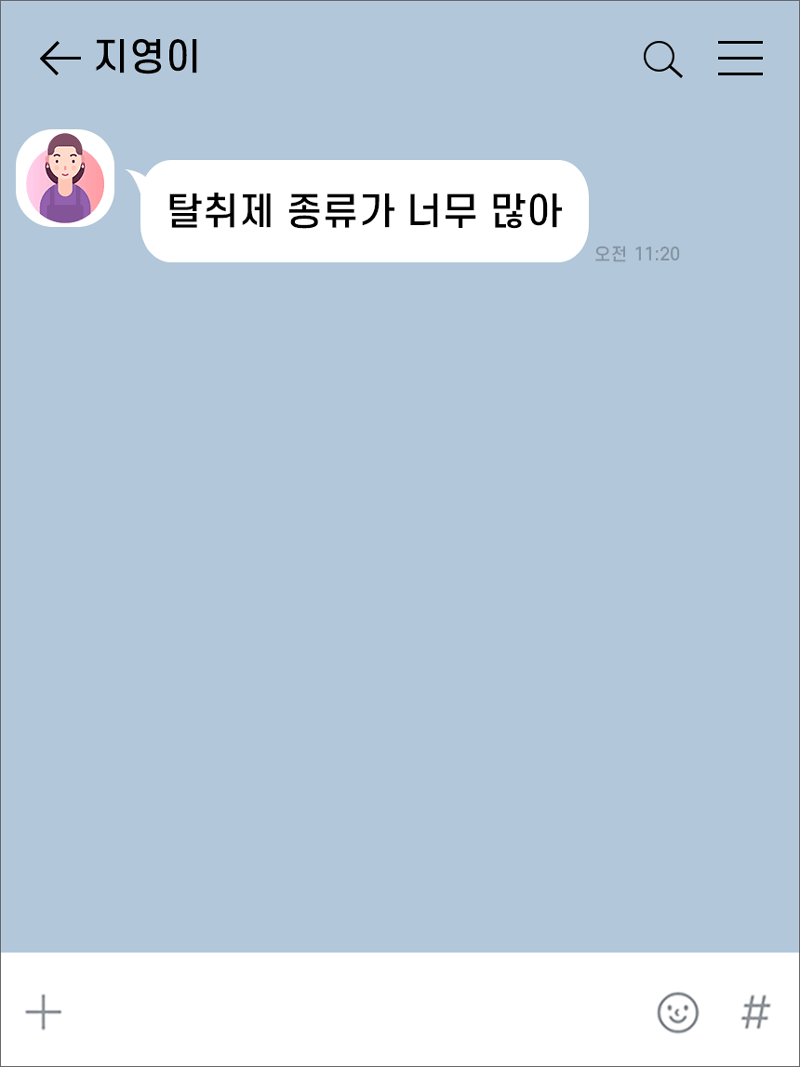Go back from the 지영이 chat

59,60
